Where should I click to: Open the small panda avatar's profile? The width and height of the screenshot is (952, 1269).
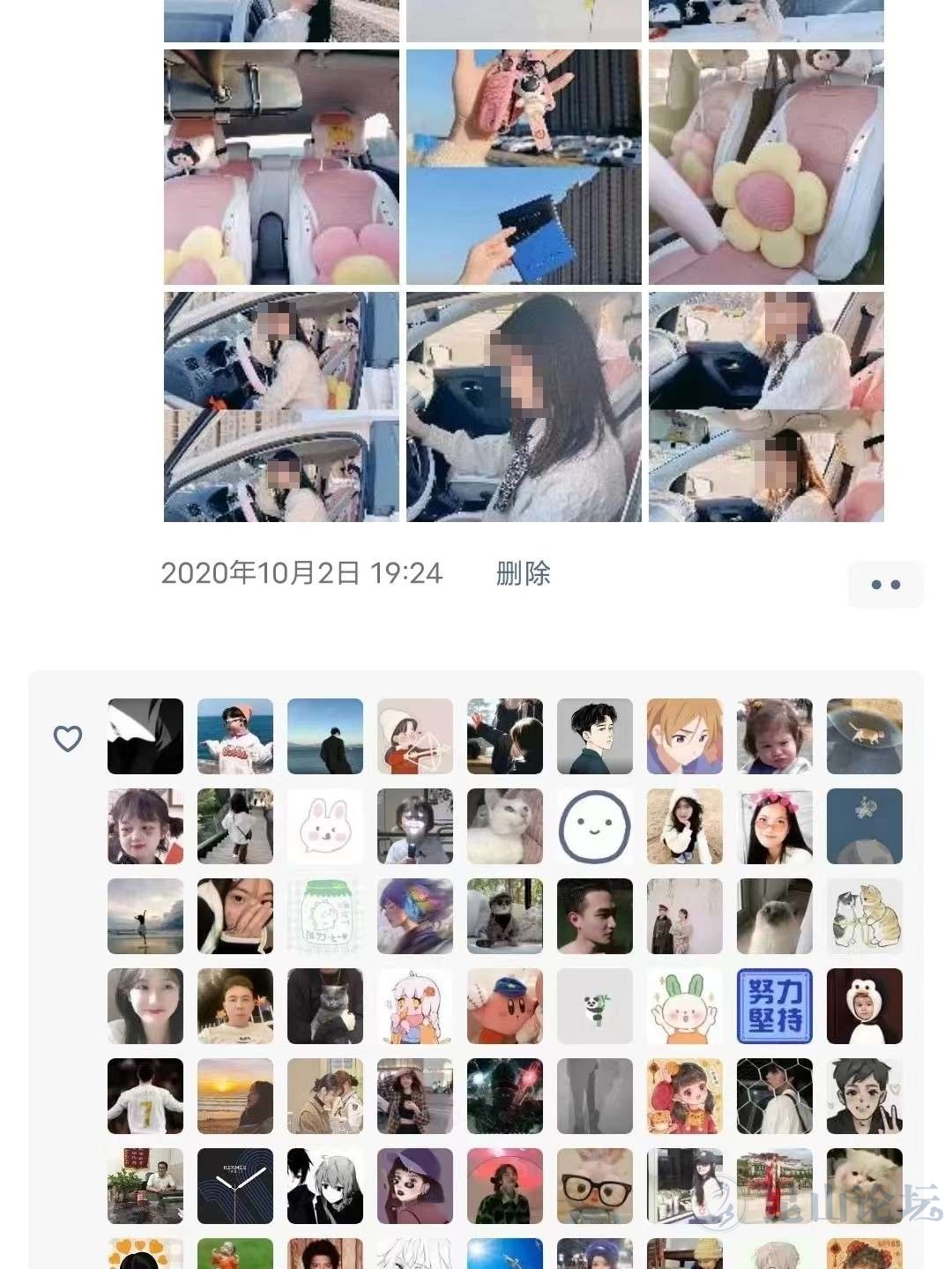coord(595,1006)
